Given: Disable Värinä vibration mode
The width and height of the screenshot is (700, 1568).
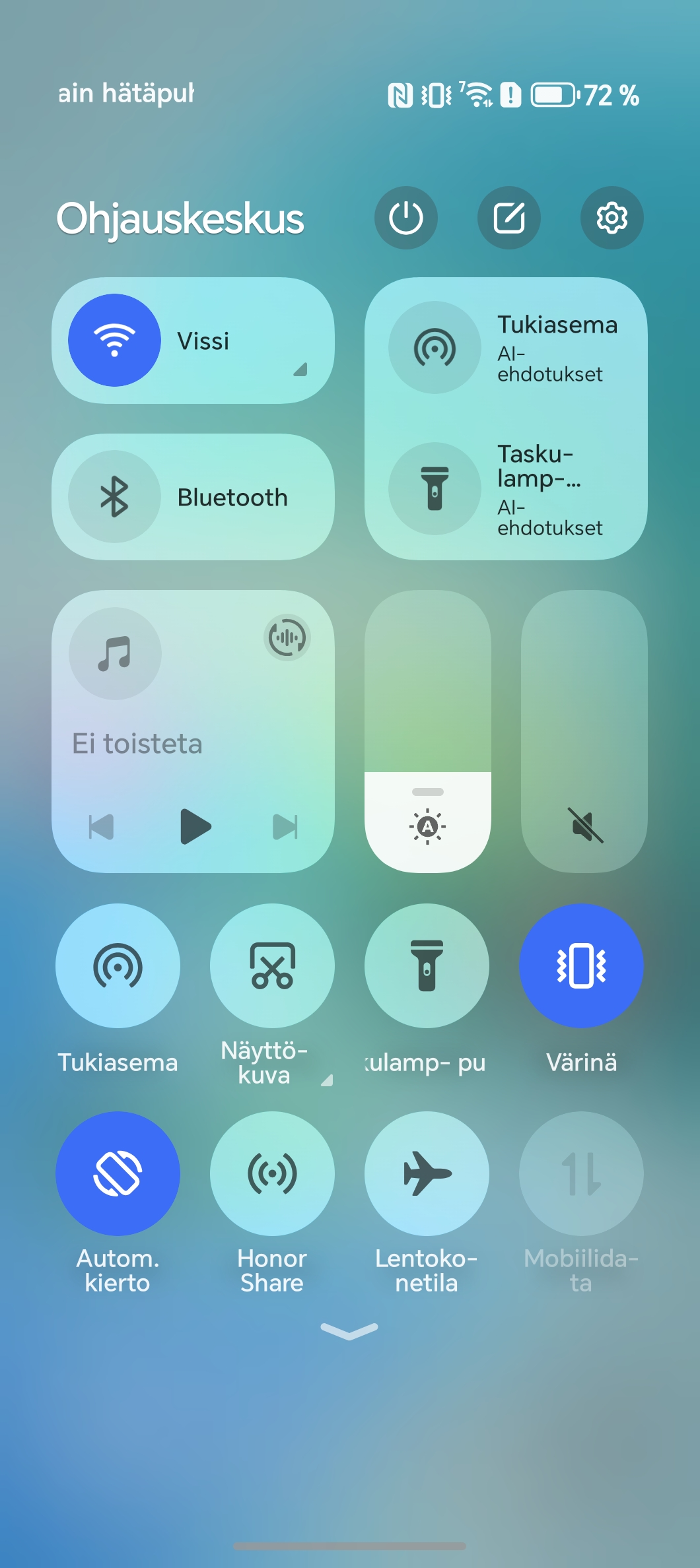Looking at the screenshot, I should [x=581, y=965].
